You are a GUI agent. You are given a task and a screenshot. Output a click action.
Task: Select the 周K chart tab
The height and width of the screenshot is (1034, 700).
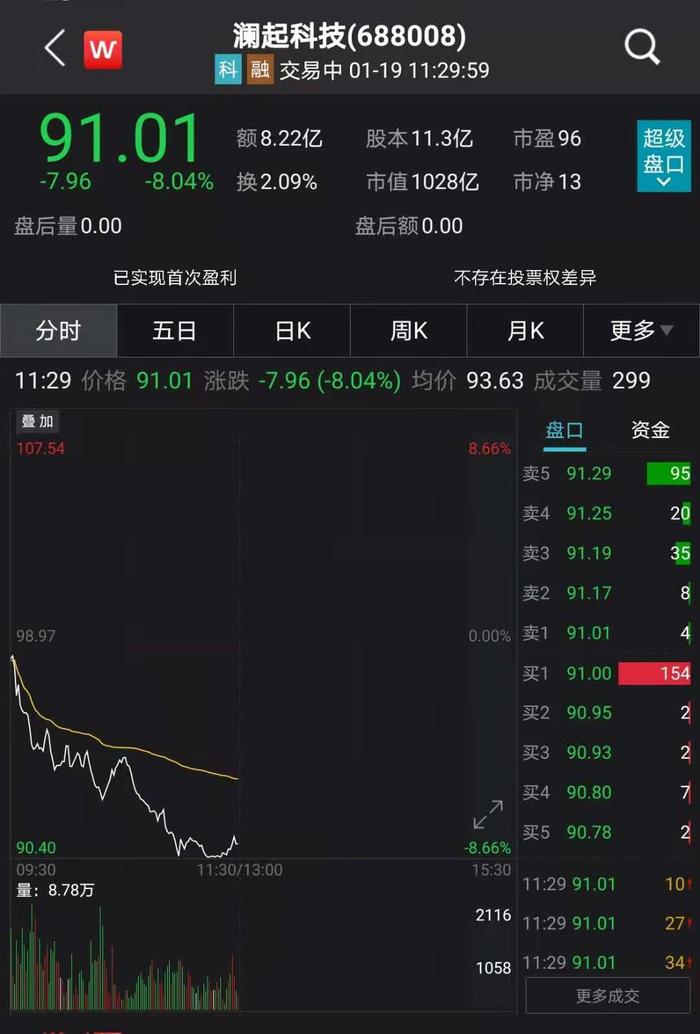pos(408,331)
